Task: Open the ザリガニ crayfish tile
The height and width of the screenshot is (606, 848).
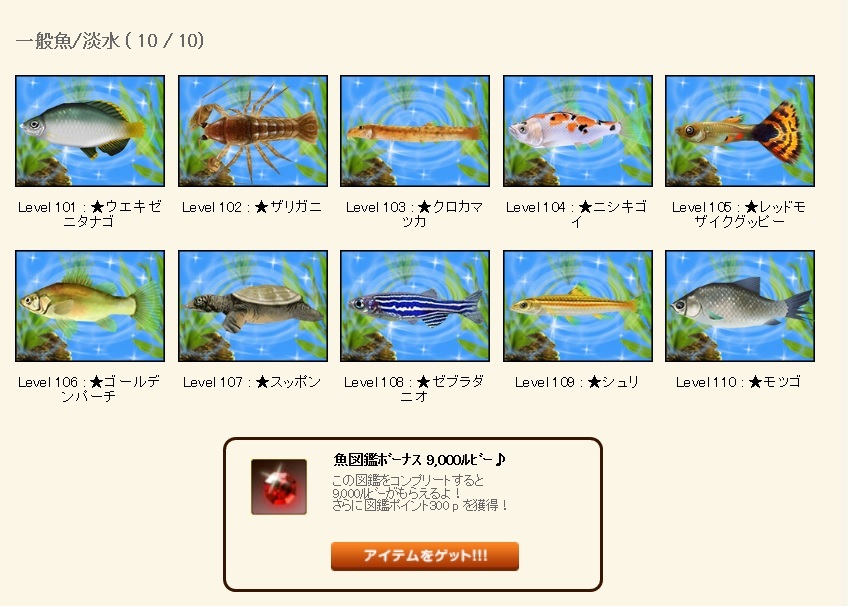Action: click(x=252, y=131)
